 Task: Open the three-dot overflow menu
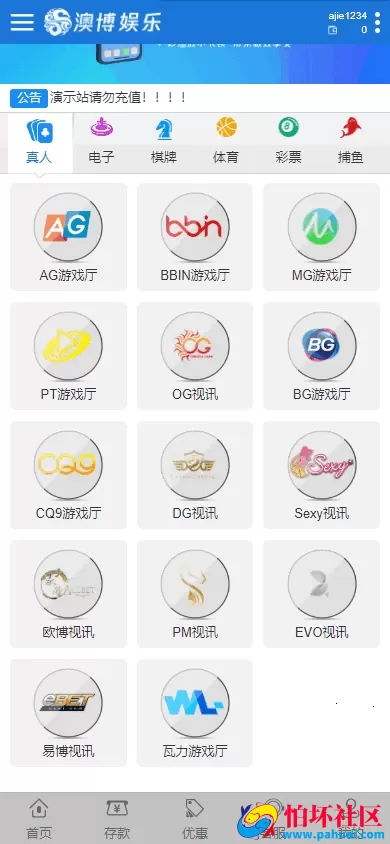pyautogui.click(x=378, y=23)
